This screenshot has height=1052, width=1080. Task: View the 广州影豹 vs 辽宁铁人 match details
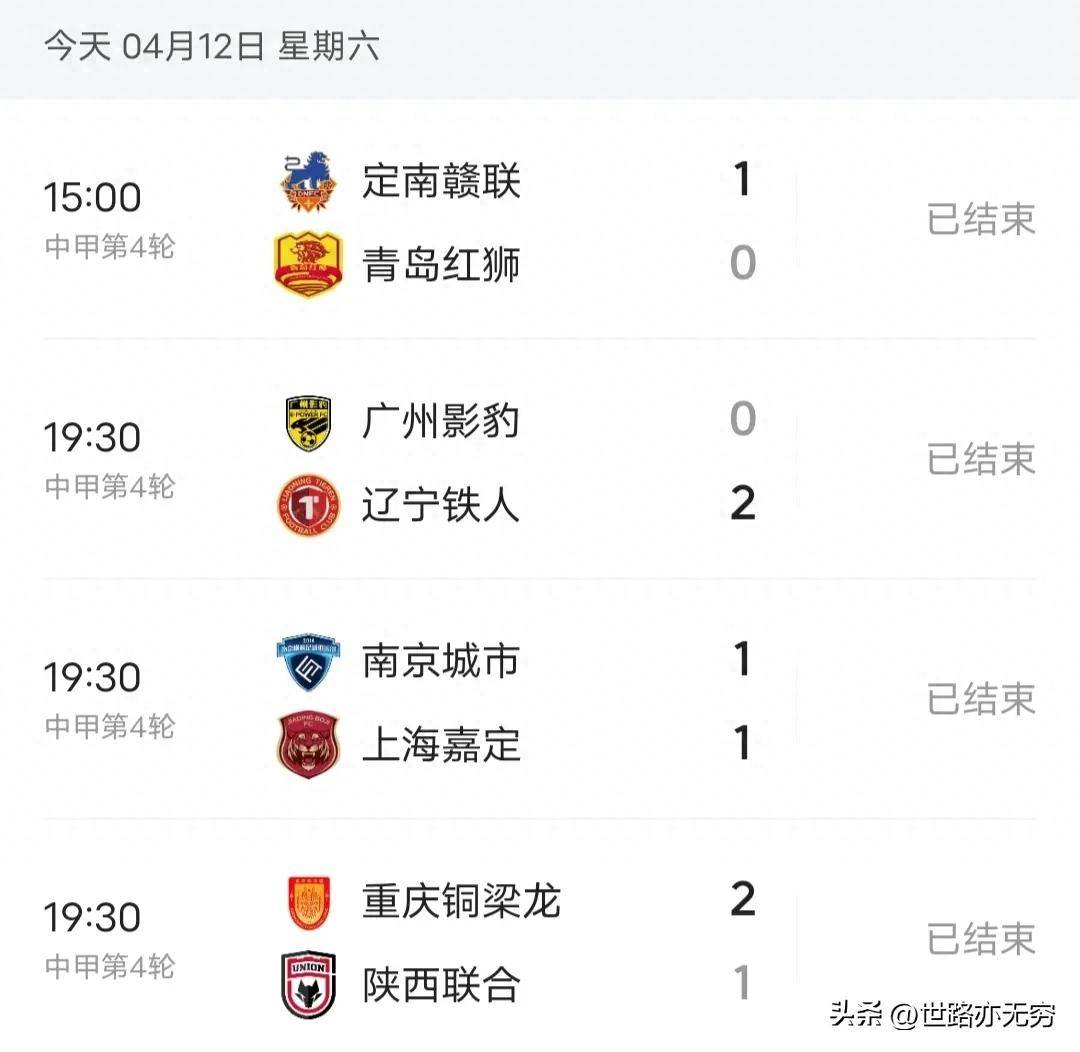540,461
